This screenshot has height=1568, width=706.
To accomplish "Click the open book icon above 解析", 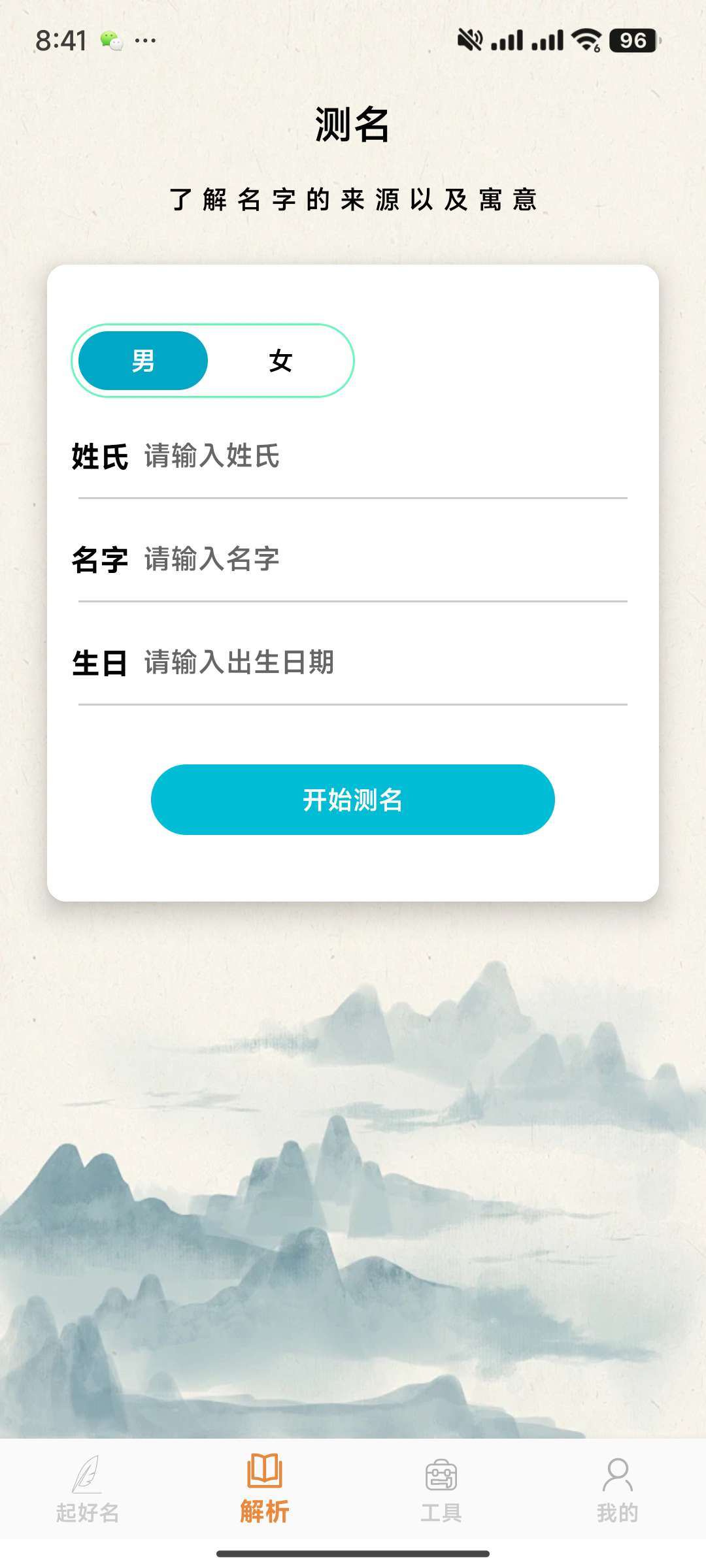I will pos(265,1477).
